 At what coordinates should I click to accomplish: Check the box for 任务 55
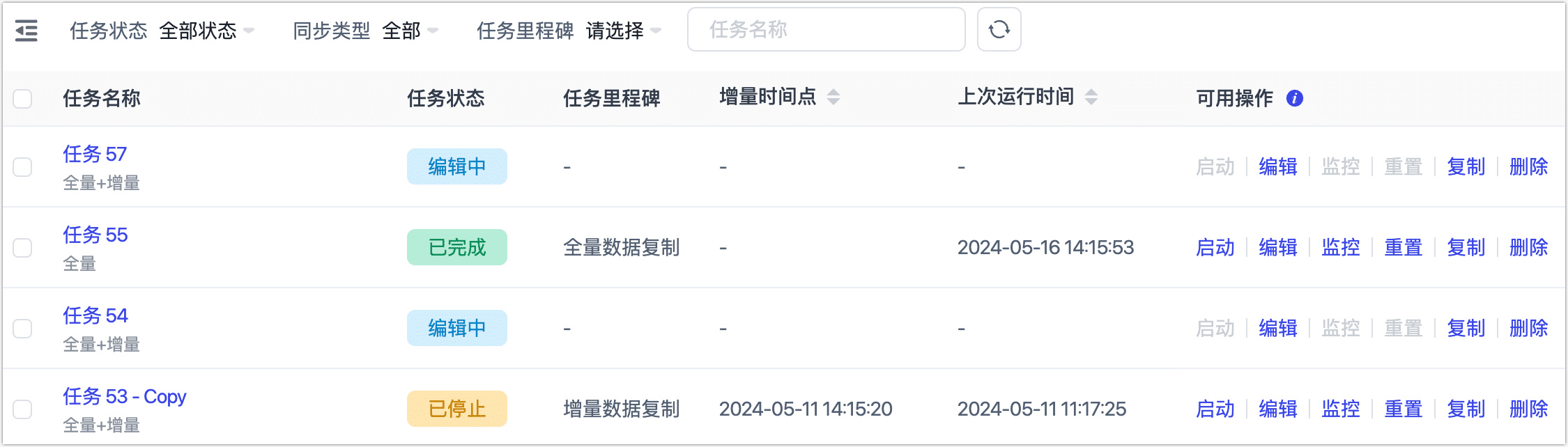(x=22, y=248)
